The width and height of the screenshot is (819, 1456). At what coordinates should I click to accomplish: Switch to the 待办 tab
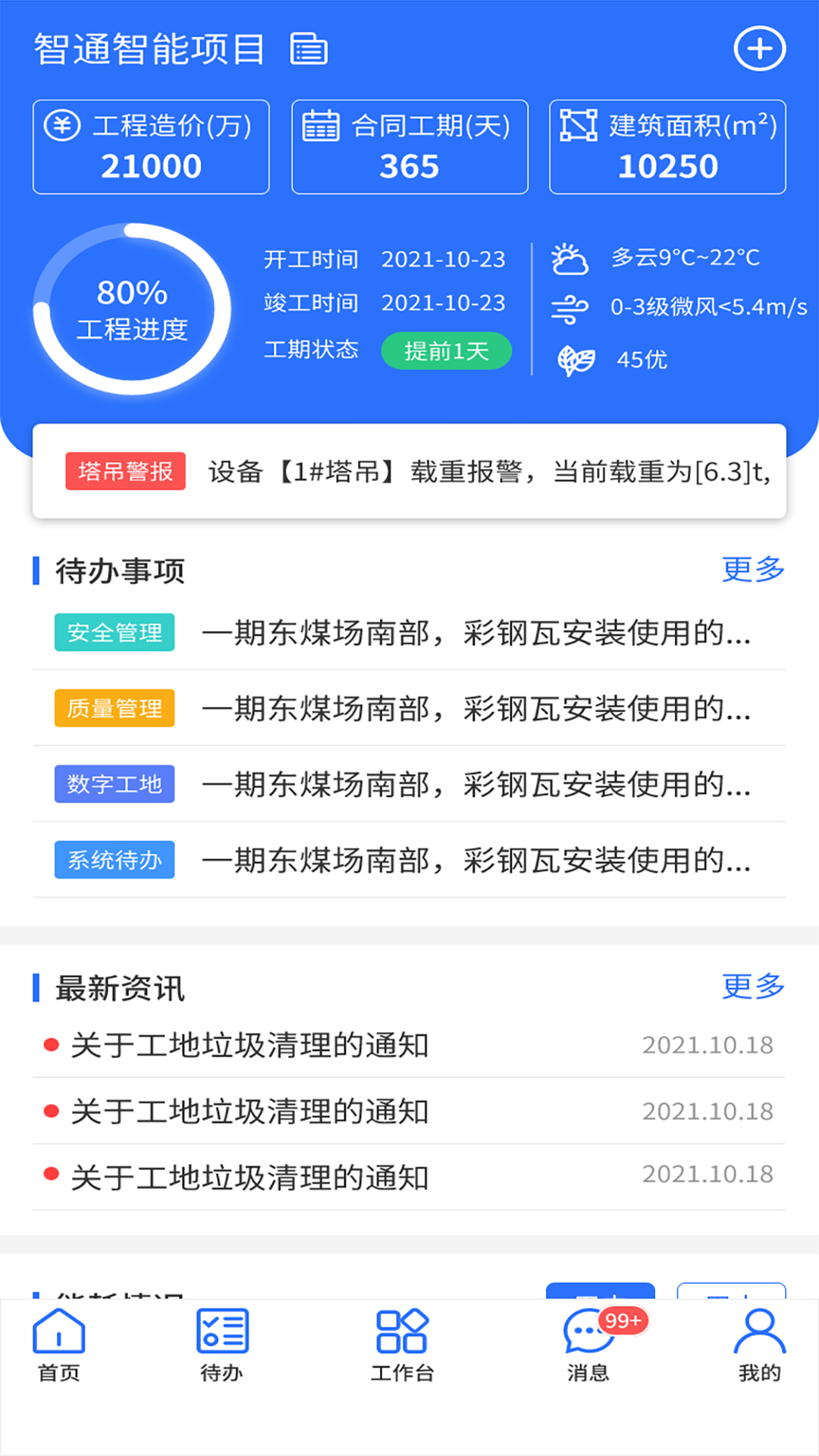(221, 1345)
